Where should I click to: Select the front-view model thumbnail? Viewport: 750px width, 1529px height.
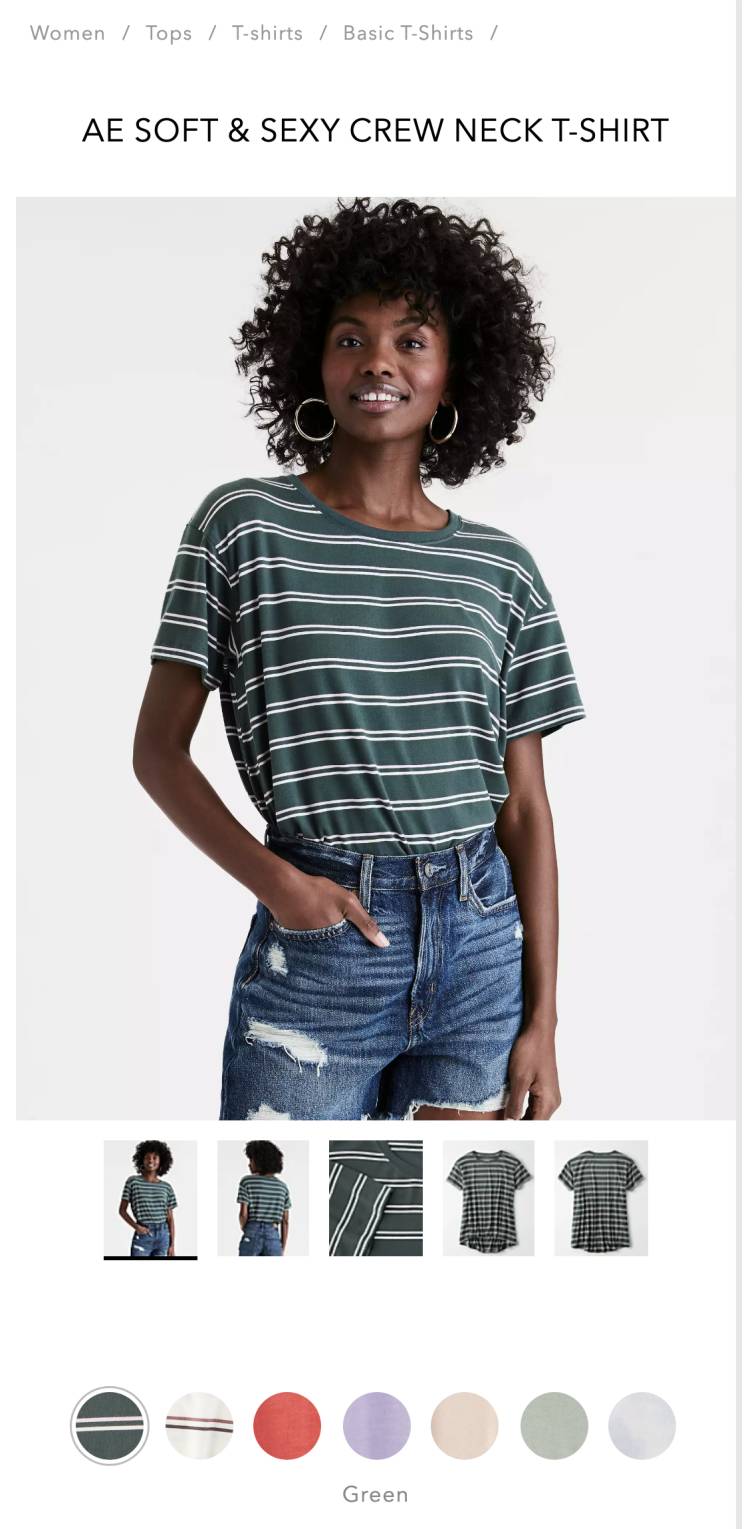coord(150,1198)
